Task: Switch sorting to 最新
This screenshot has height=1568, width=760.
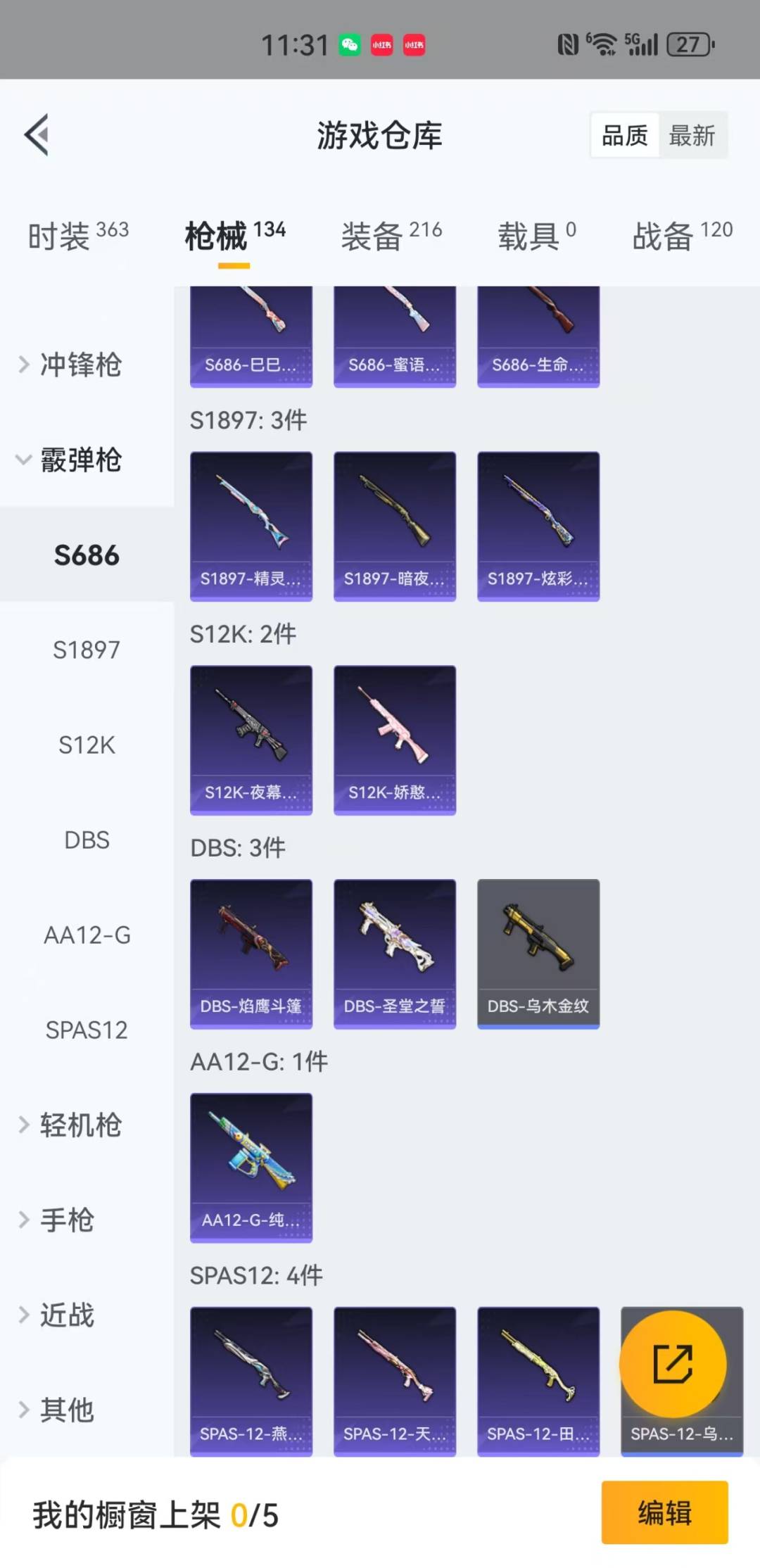Action: point(692,135)
